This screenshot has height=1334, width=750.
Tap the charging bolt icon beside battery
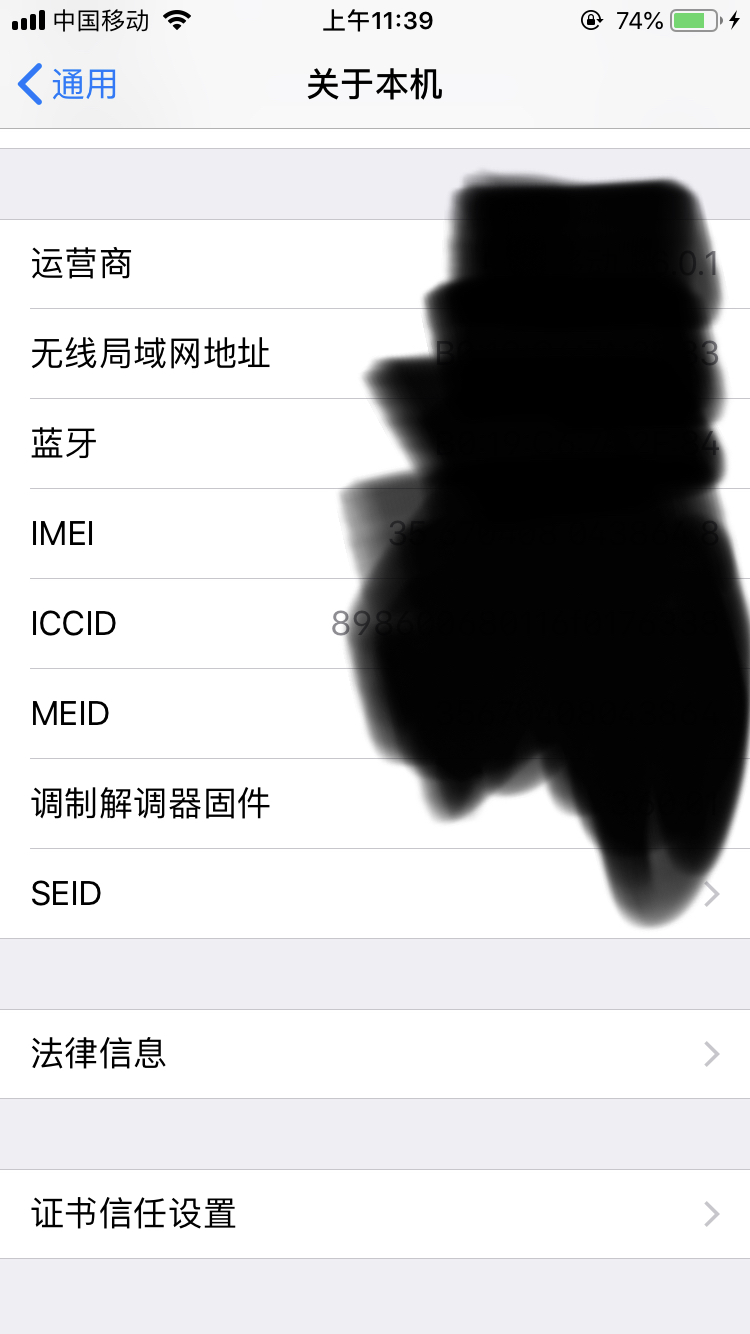(737, 19)
